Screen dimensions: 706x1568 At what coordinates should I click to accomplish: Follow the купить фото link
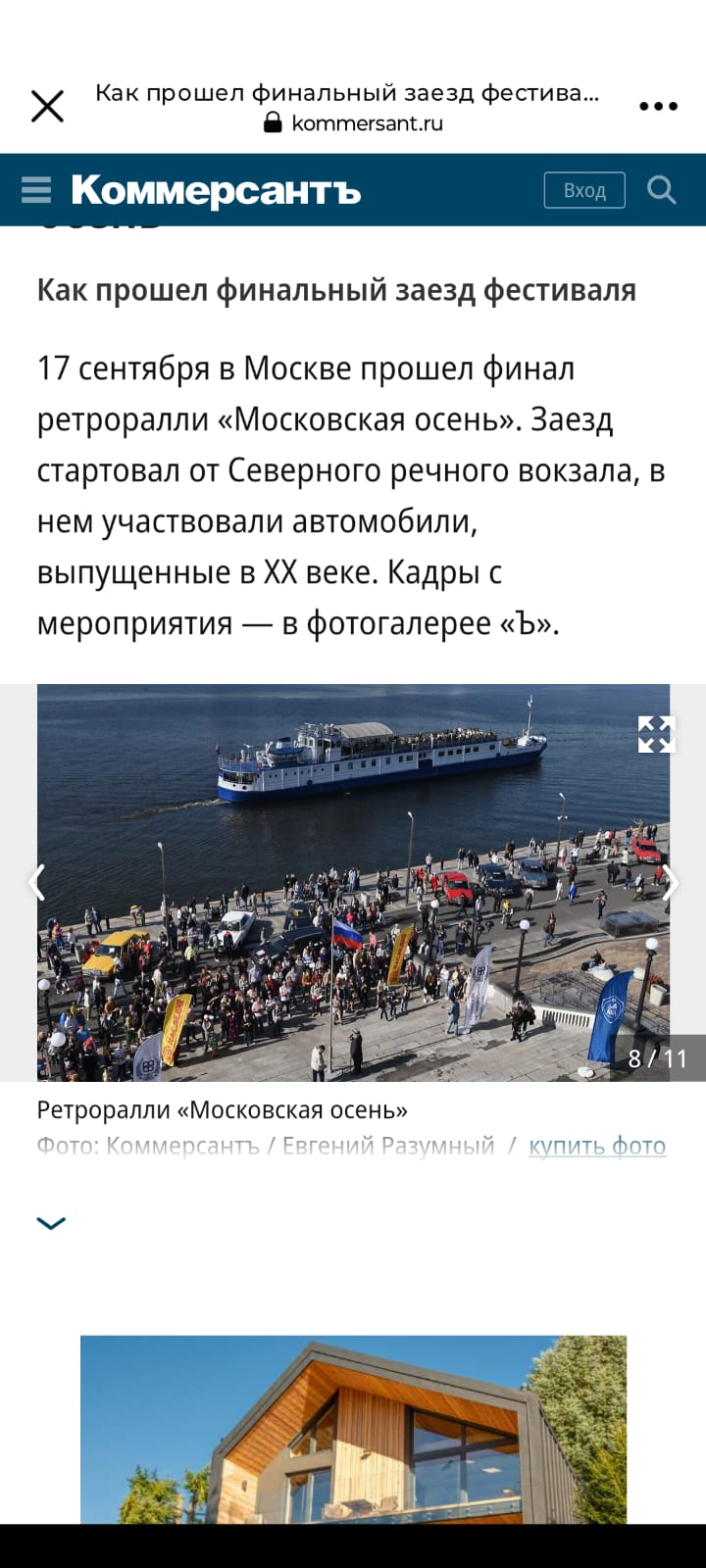[x=597, y=1146]
